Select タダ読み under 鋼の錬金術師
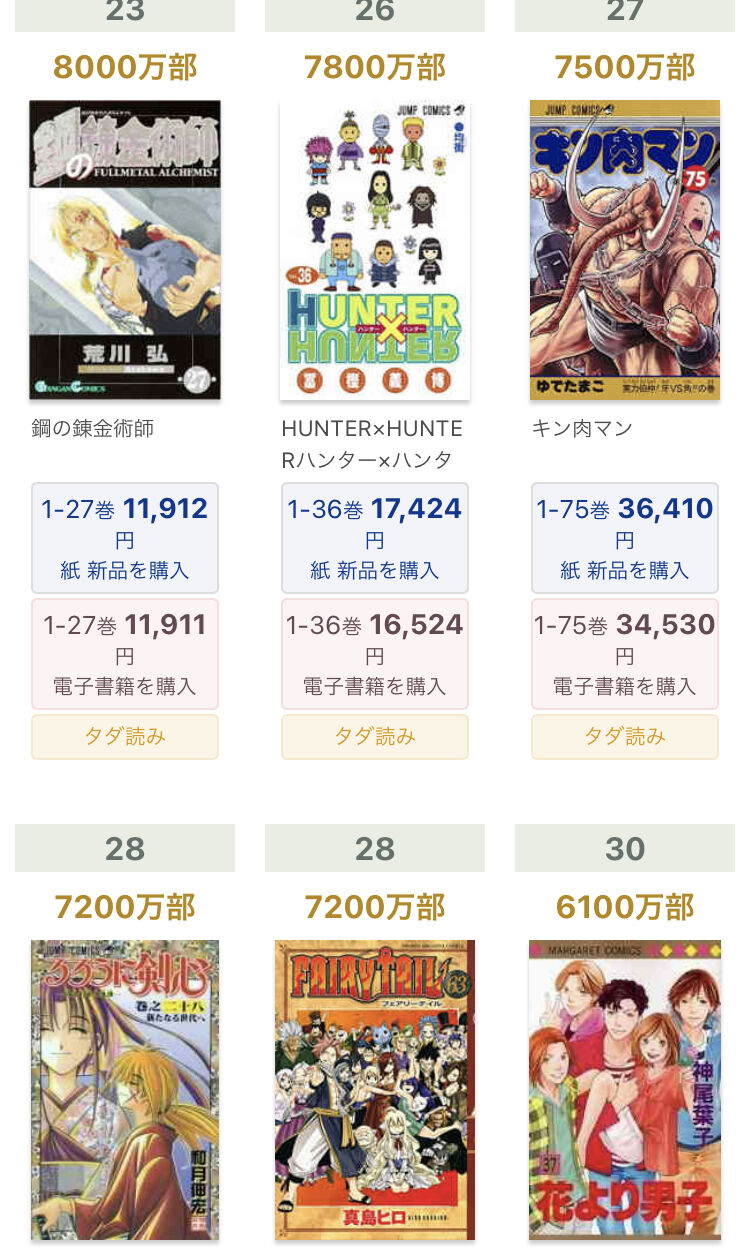The image size is (750, 1255). tap(124, 734)
